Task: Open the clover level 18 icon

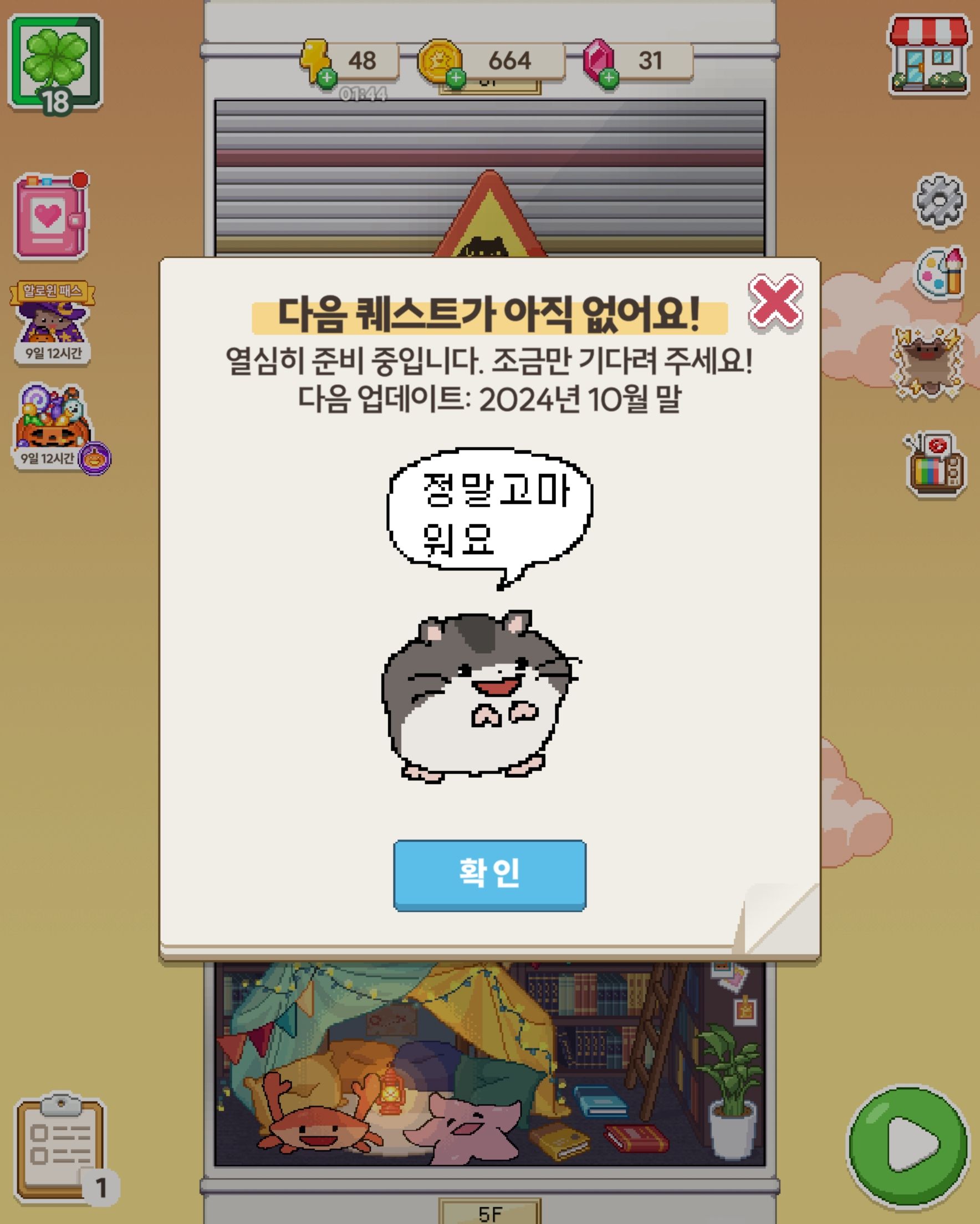Action: (x=55, y=63)
